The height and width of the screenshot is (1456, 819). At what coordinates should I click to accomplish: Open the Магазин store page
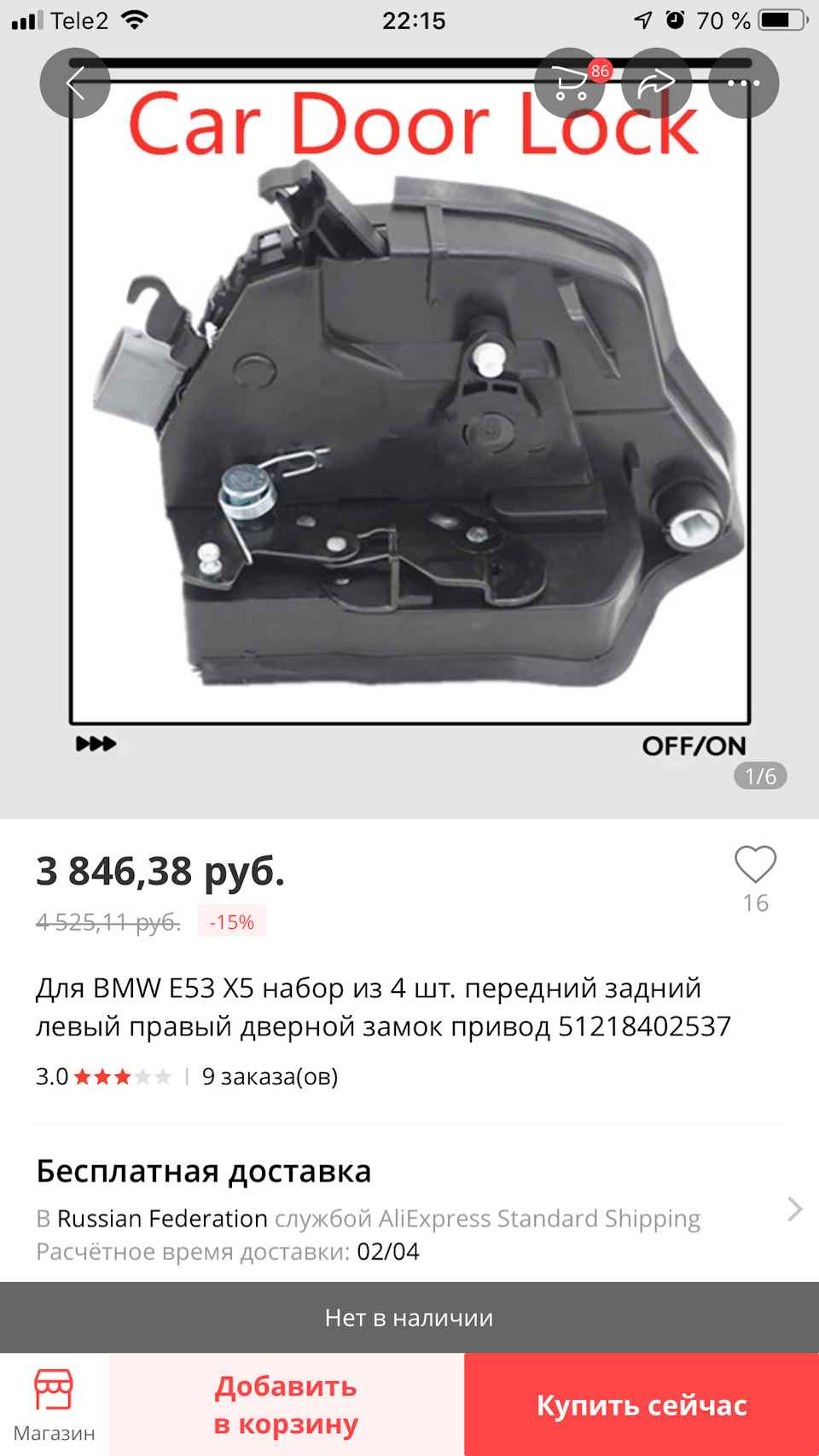coord(54,1405)
